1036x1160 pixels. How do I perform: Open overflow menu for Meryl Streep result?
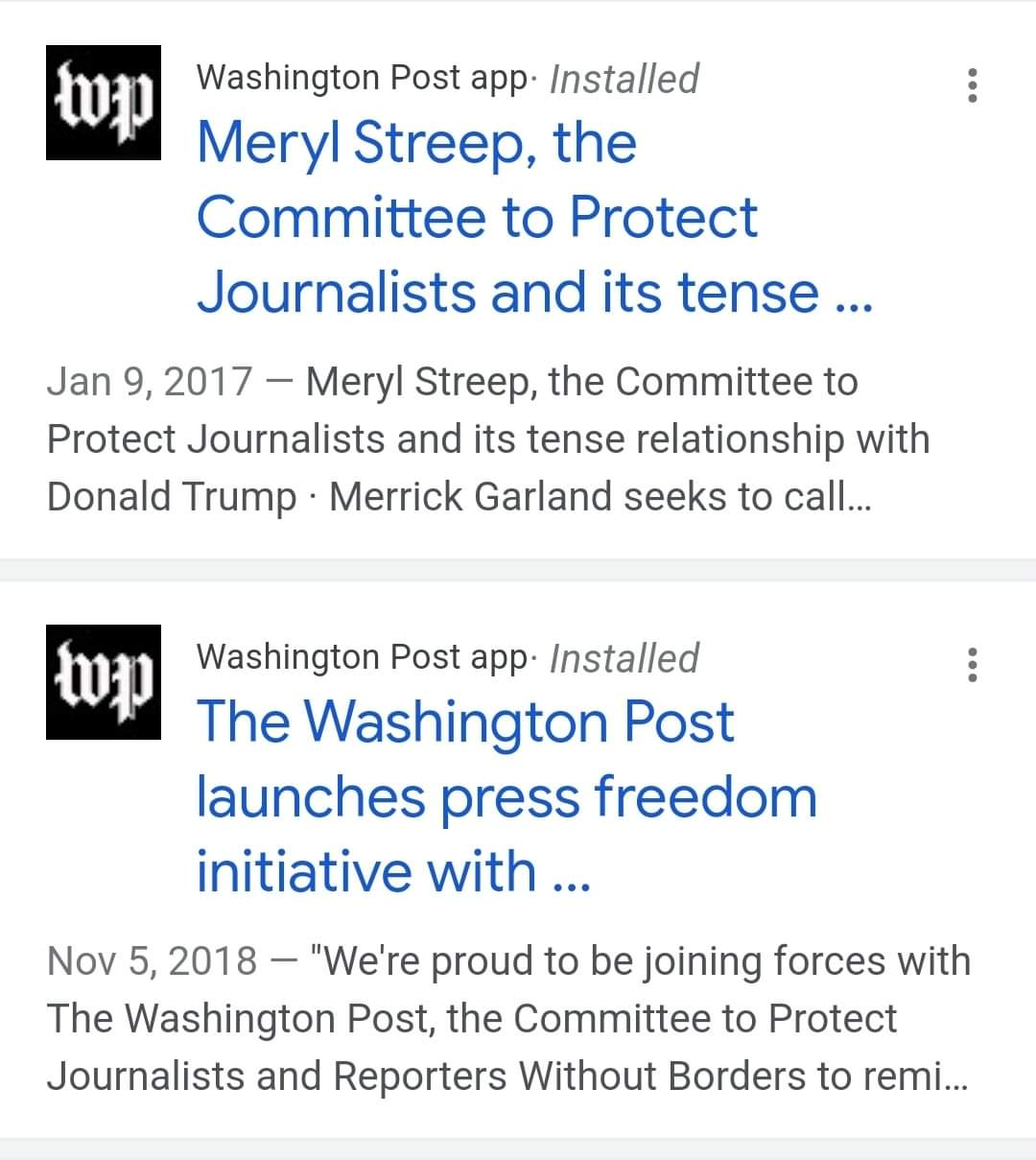tap(973, 86)
